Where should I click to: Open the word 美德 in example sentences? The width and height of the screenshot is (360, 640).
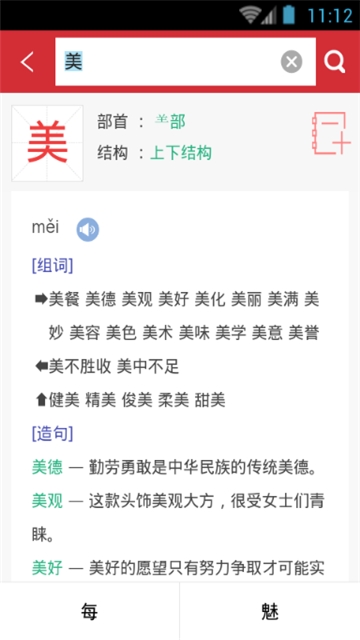click(x=47, y=468)
